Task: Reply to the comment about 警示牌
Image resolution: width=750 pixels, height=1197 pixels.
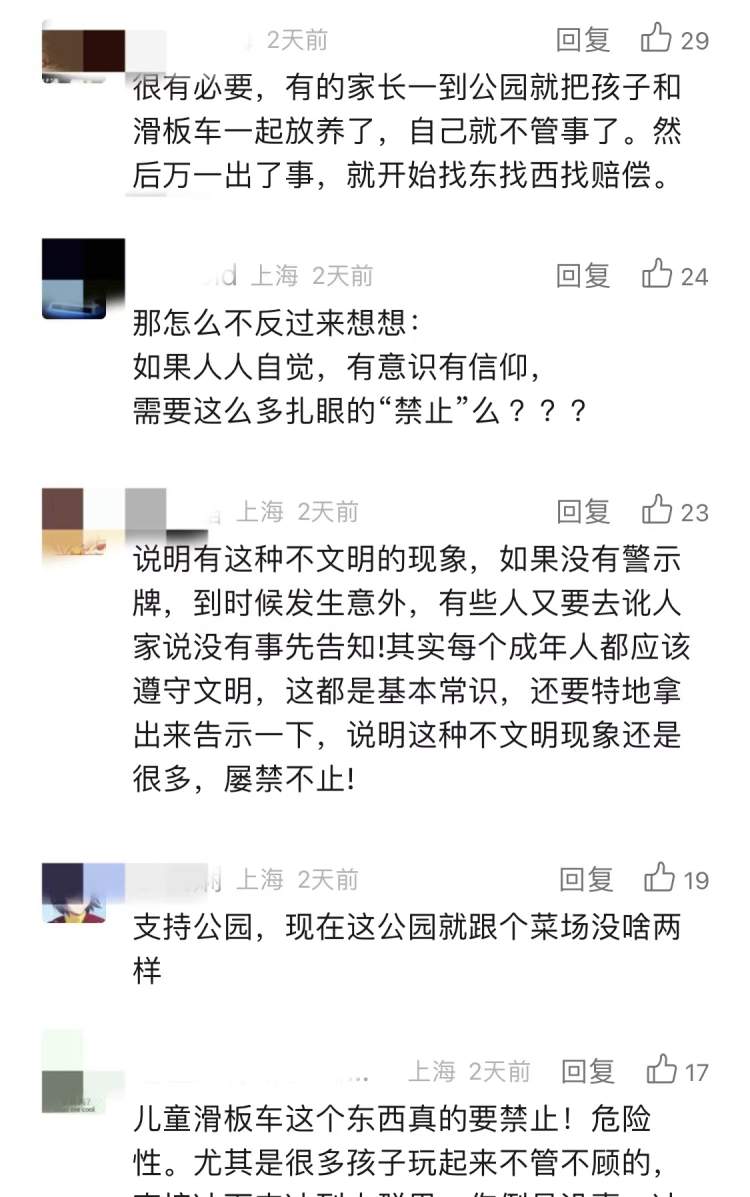Action: click(583, 512)
